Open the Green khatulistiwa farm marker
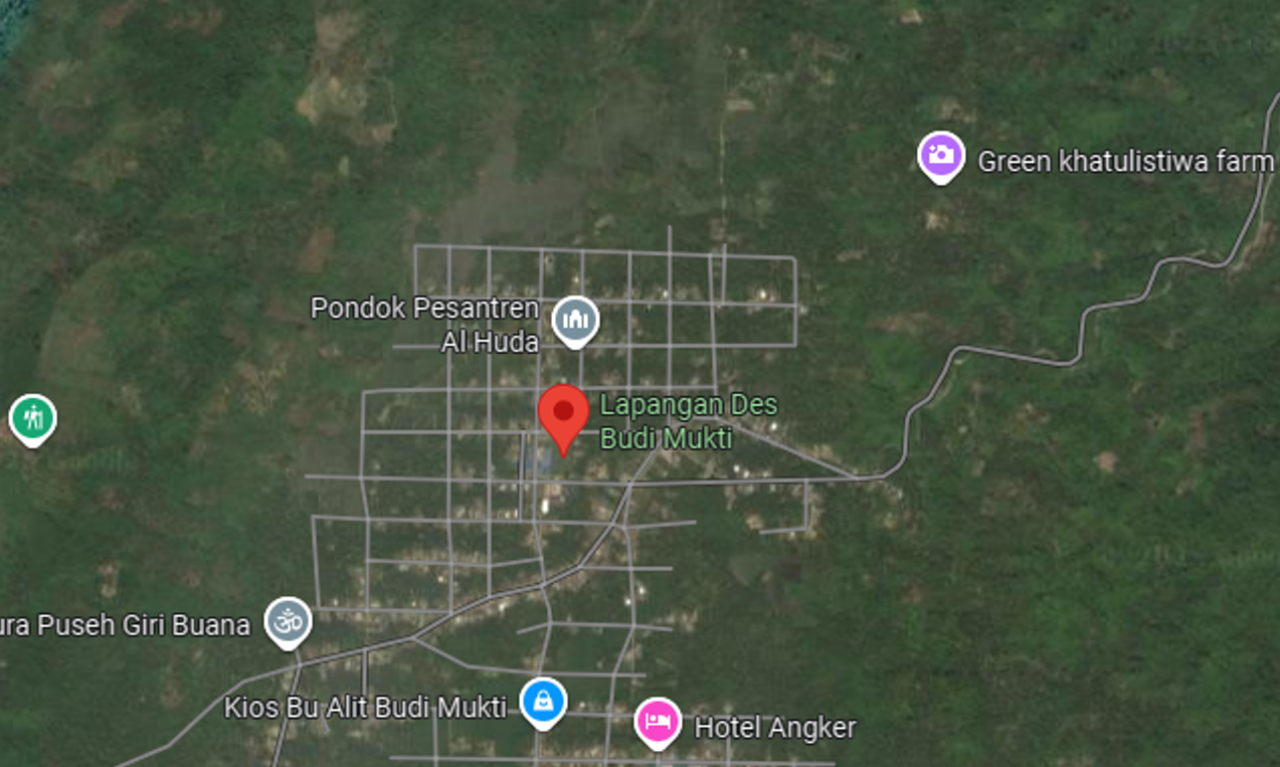The height and width of the screenshot is (767, 1280). point(940,156)
